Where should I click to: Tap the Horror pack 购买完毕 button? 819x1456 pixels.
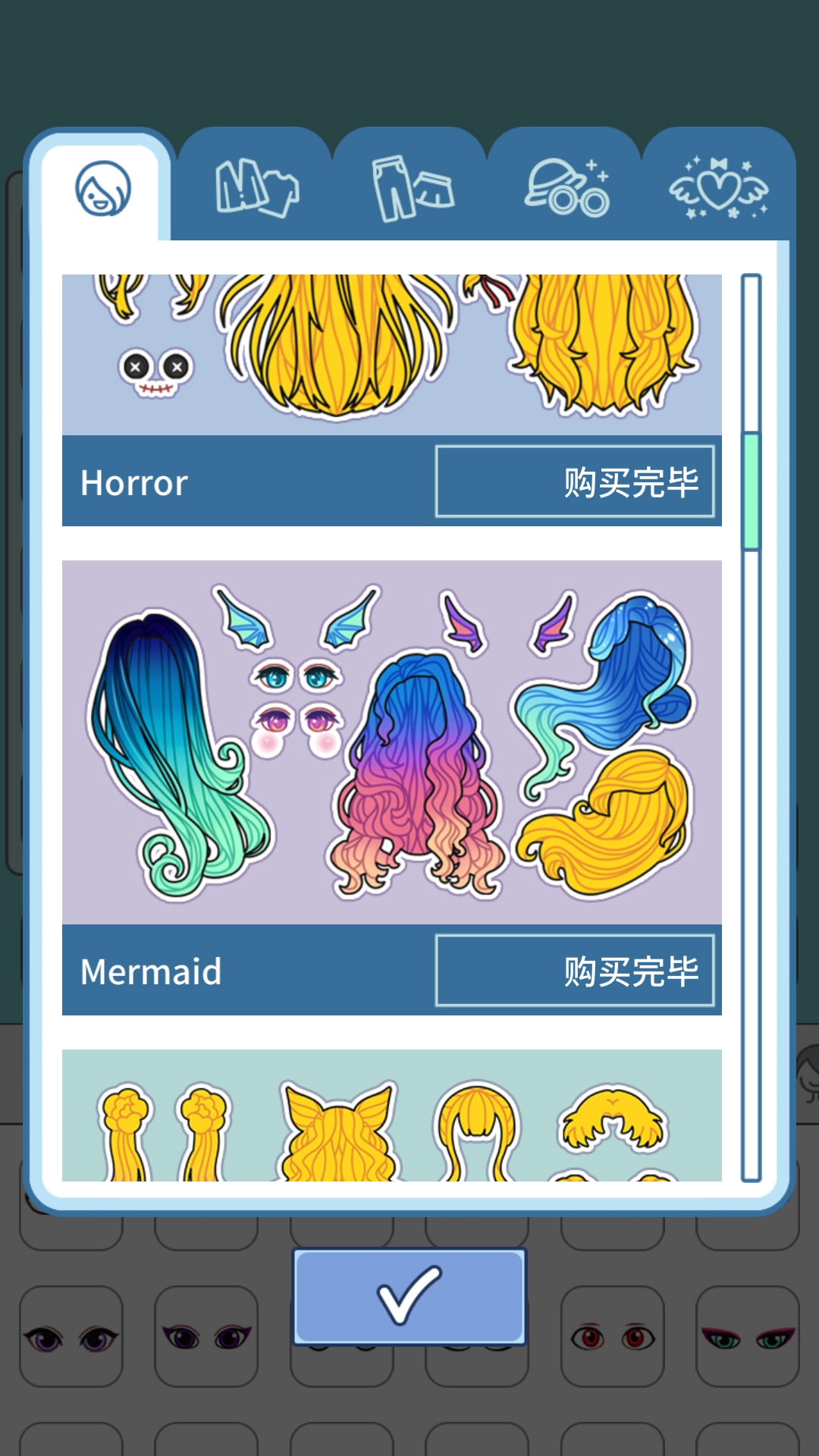tap(575, 482)
